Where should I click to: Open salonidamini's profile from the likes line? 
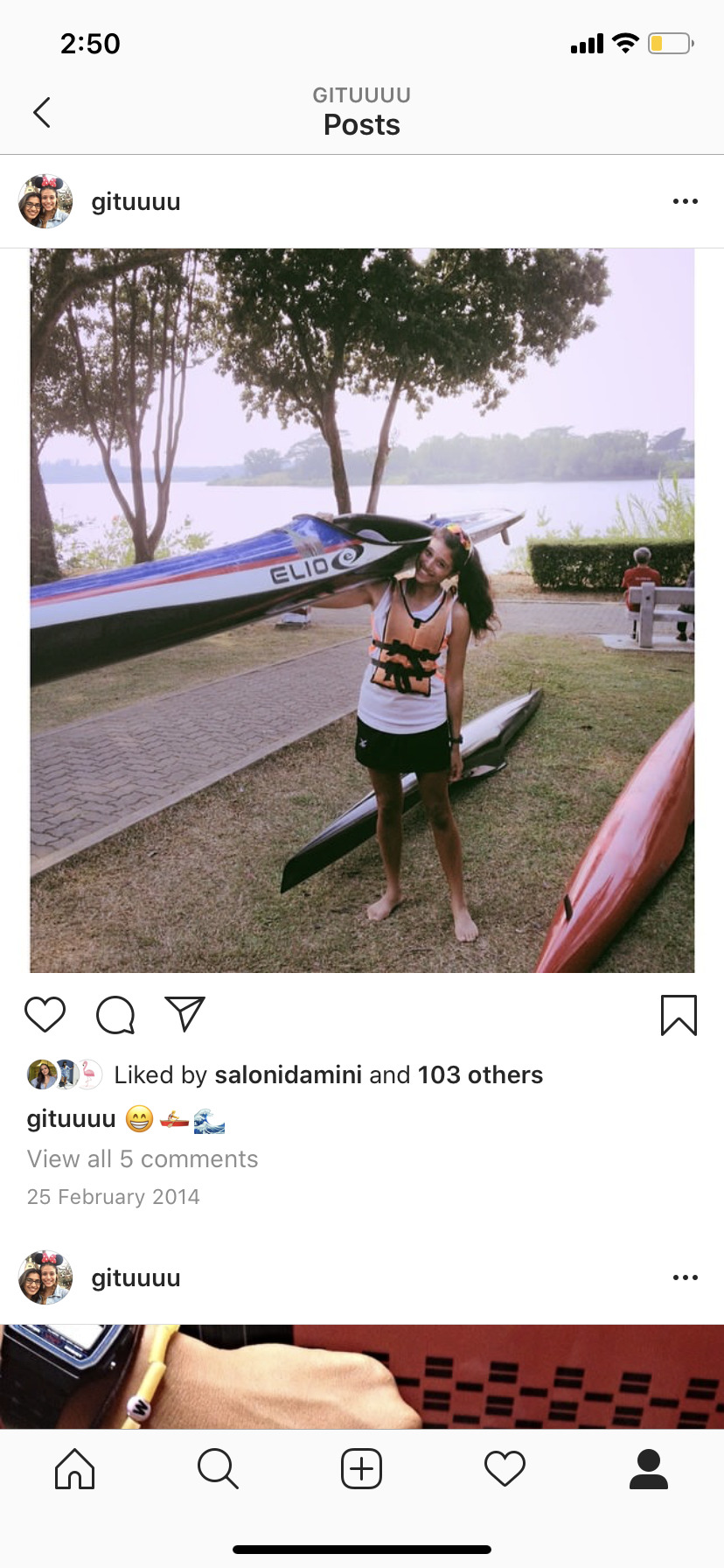click(x=288, y=1074)
